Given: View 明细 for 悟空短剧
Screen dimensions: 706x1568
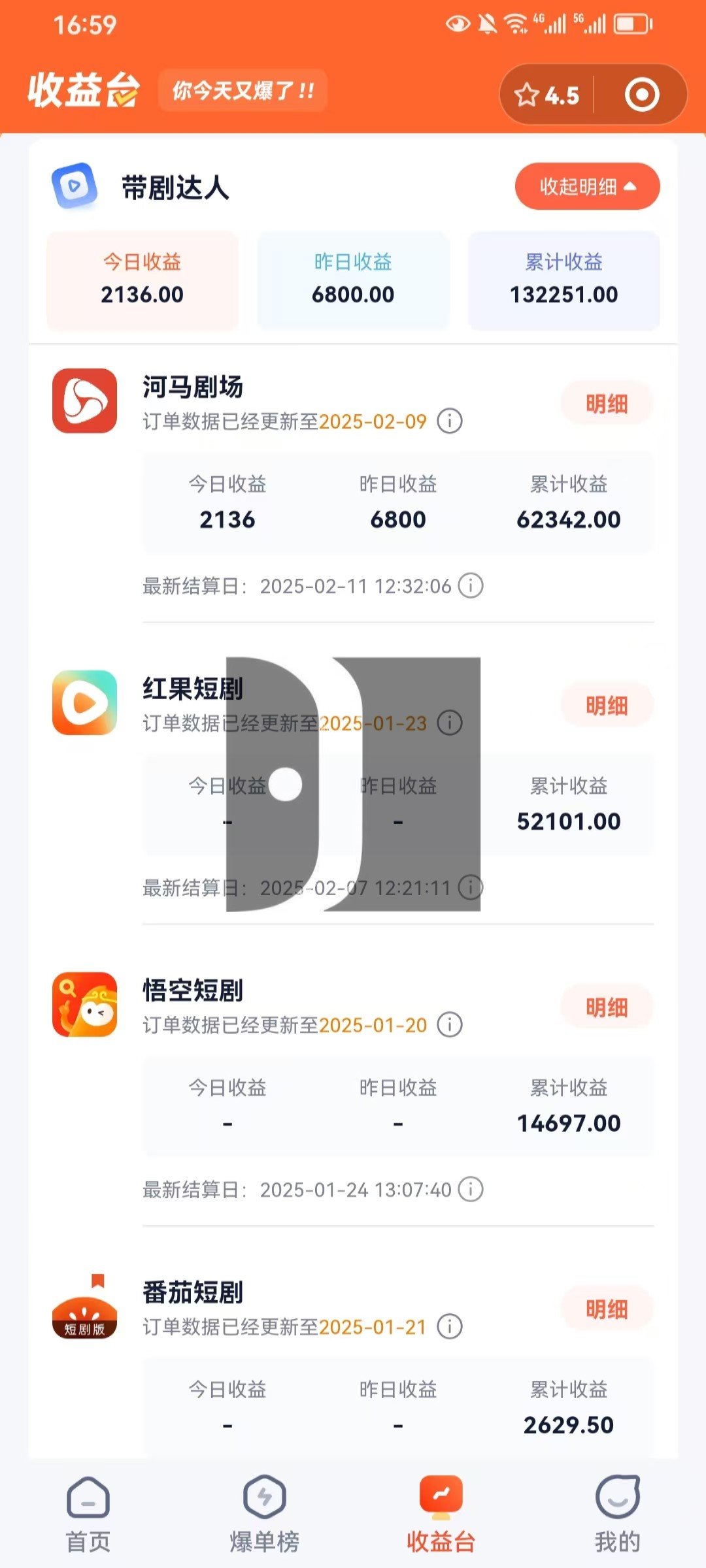Looking at the screenshot, I should pos(607,1007).
